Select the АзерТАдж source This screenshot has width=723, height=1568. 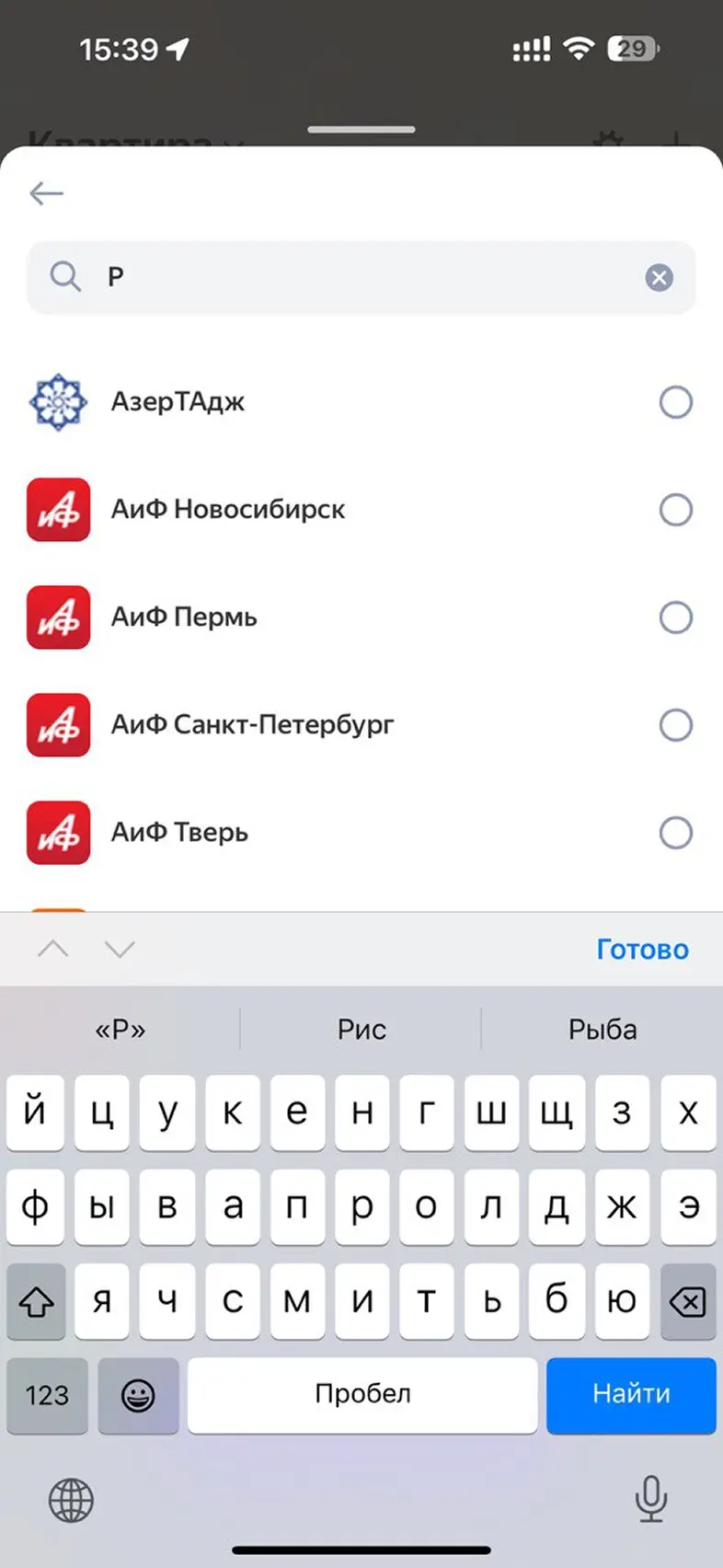coord(675,402)
